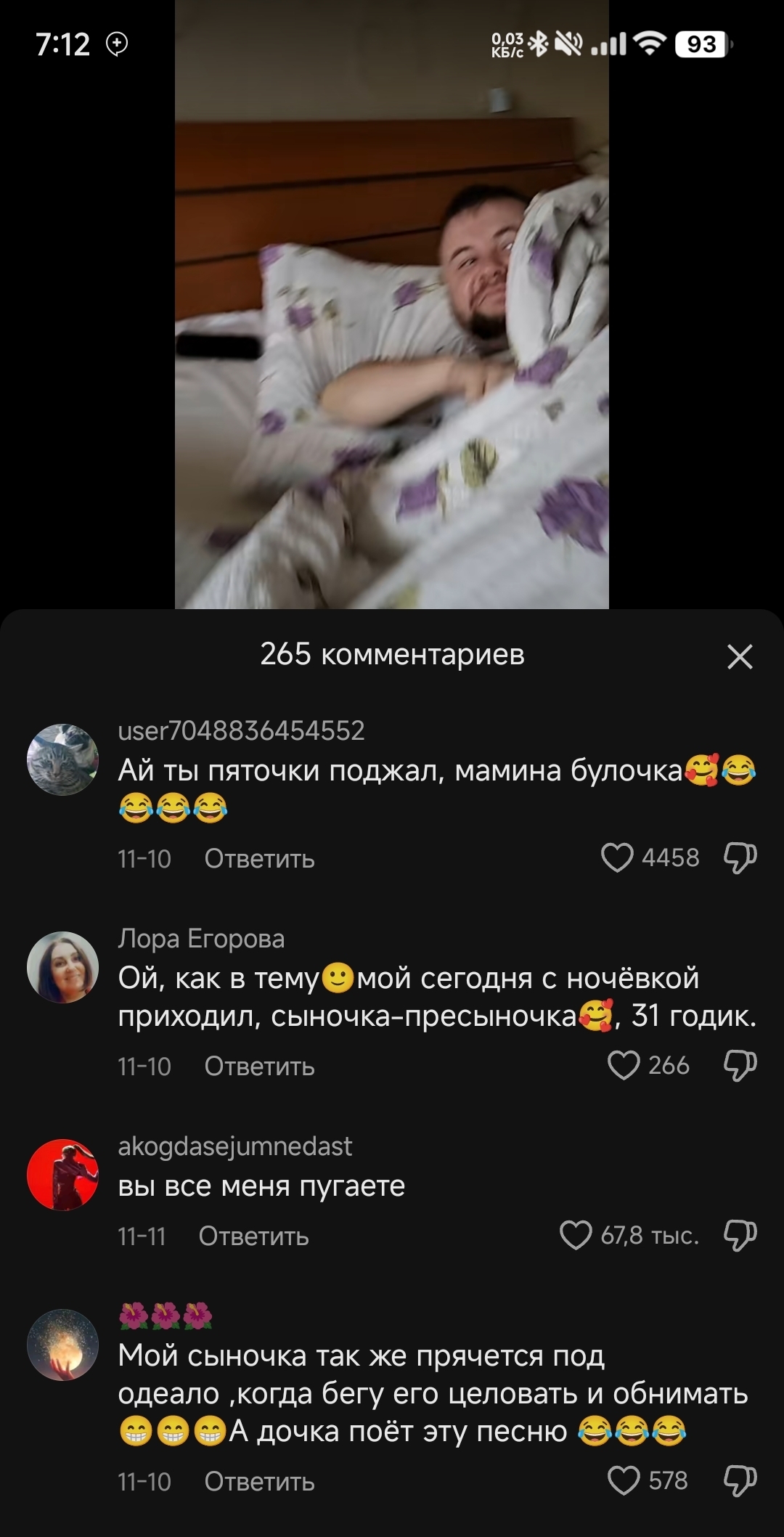Image resolution: width=784 pixels, height=1537 pixels.
Task: Close the comments panel
Action: pos(740,656)
